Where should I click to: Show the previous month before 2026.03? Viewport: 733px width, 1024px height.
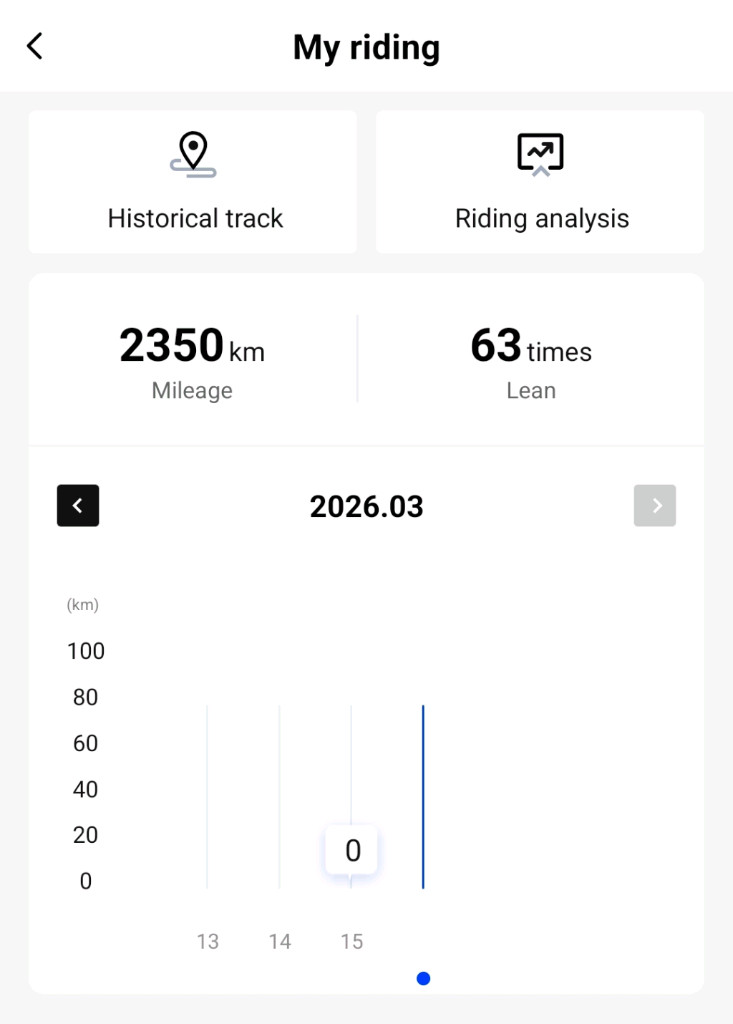[x=78, y=506]
